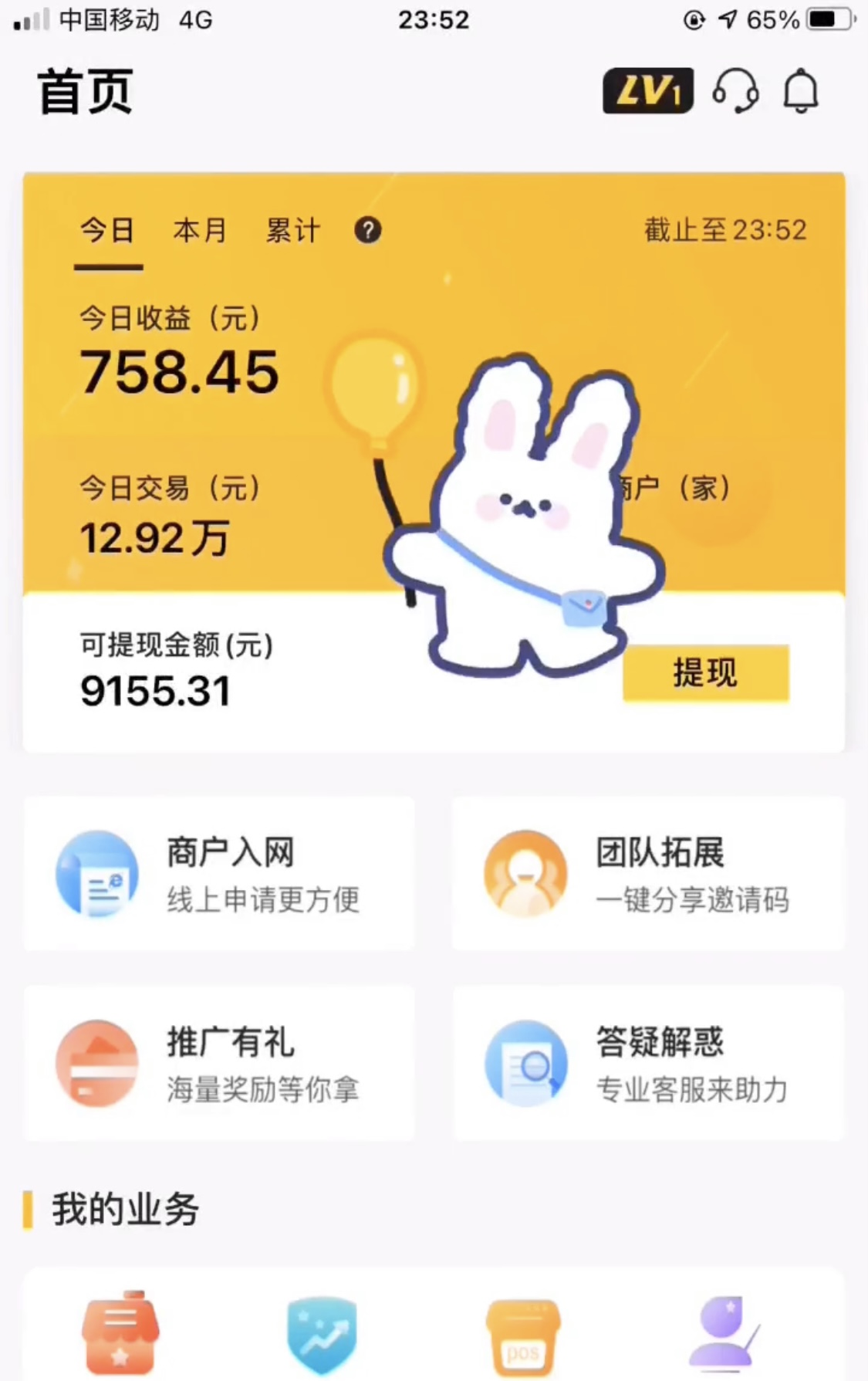Select the 团队拓展 team expansion icon
Screen dimensions: 868x1381
coord(525,872)
